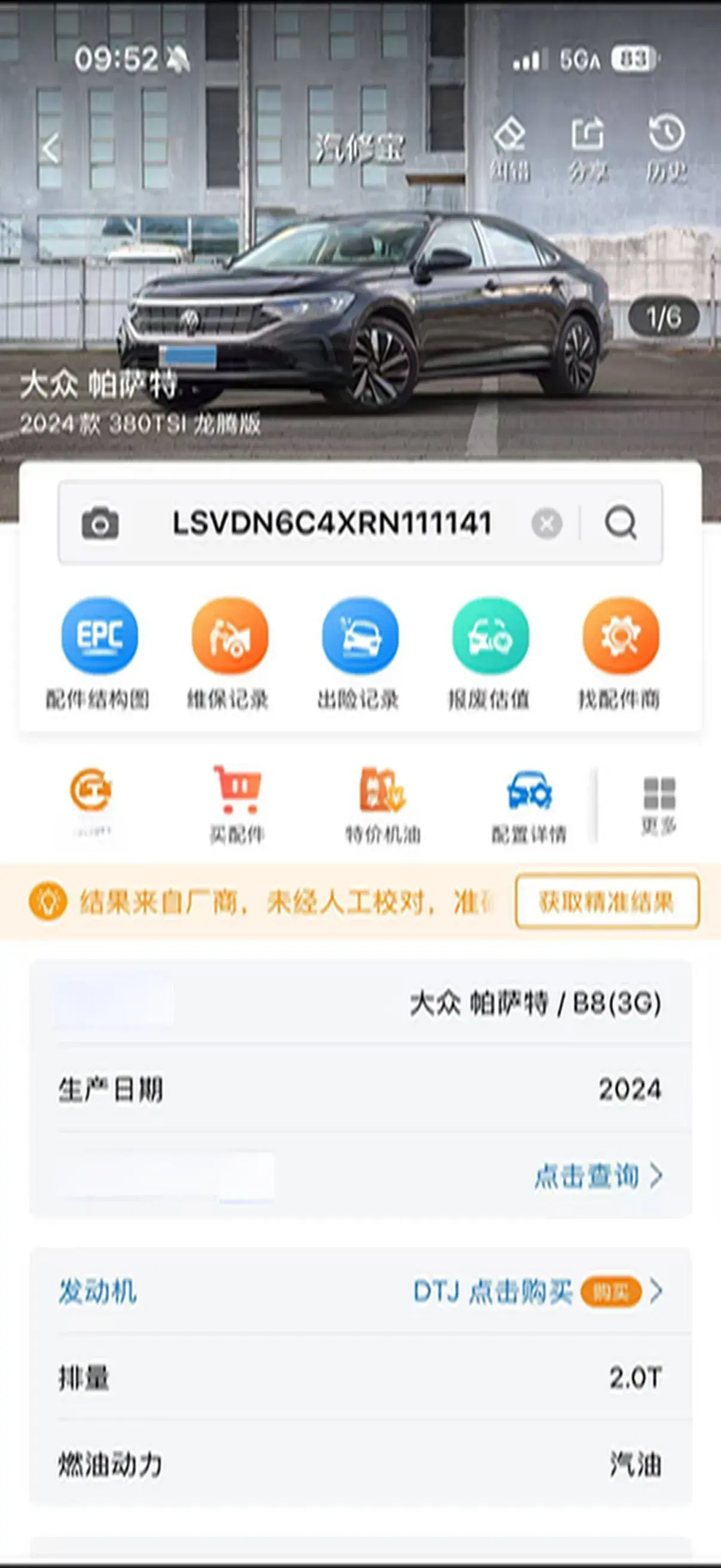Screen dimensions: 721x1568
Task: Open 纠错 error correction
Action: 510,148
